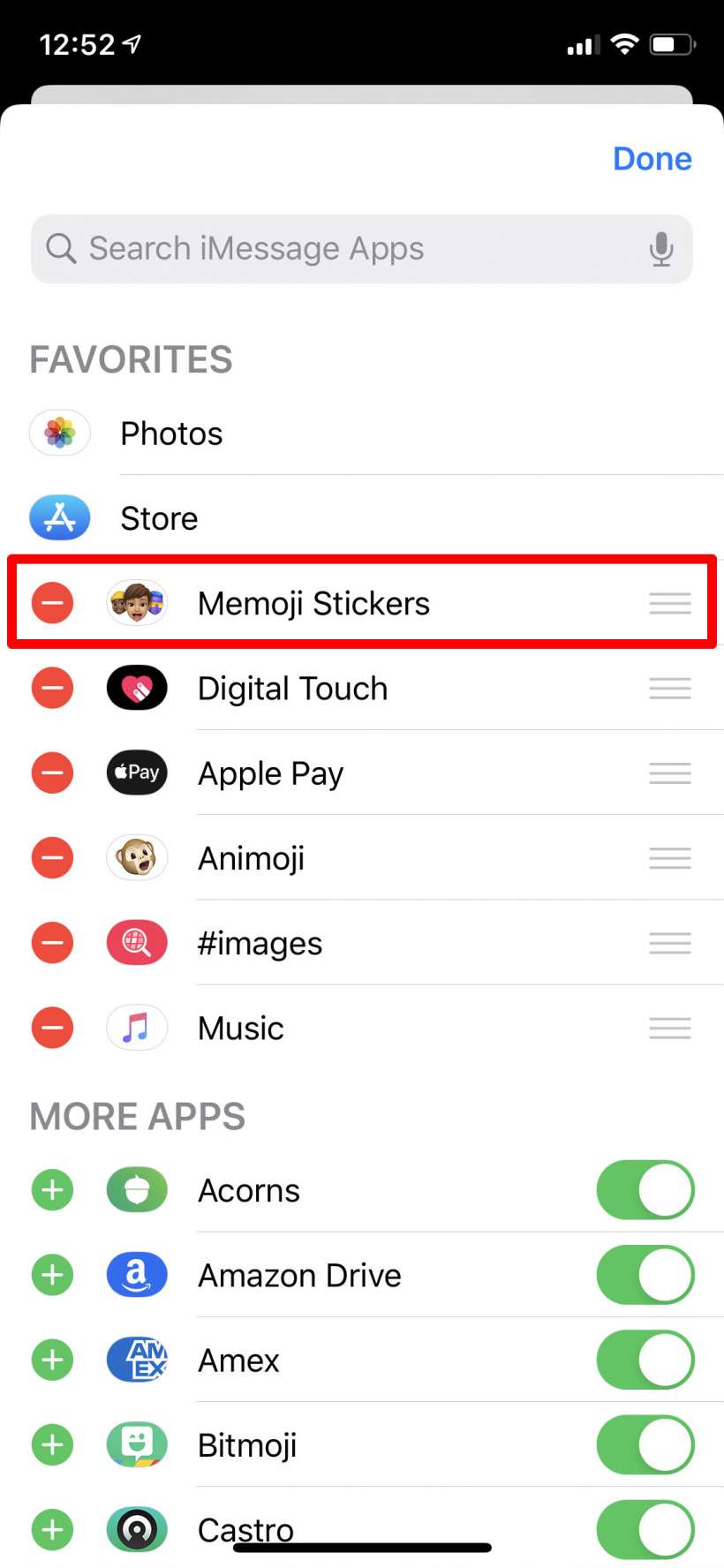Add Castro to favorites
The image size is (724, 1568).
(x=53, y=1529)
